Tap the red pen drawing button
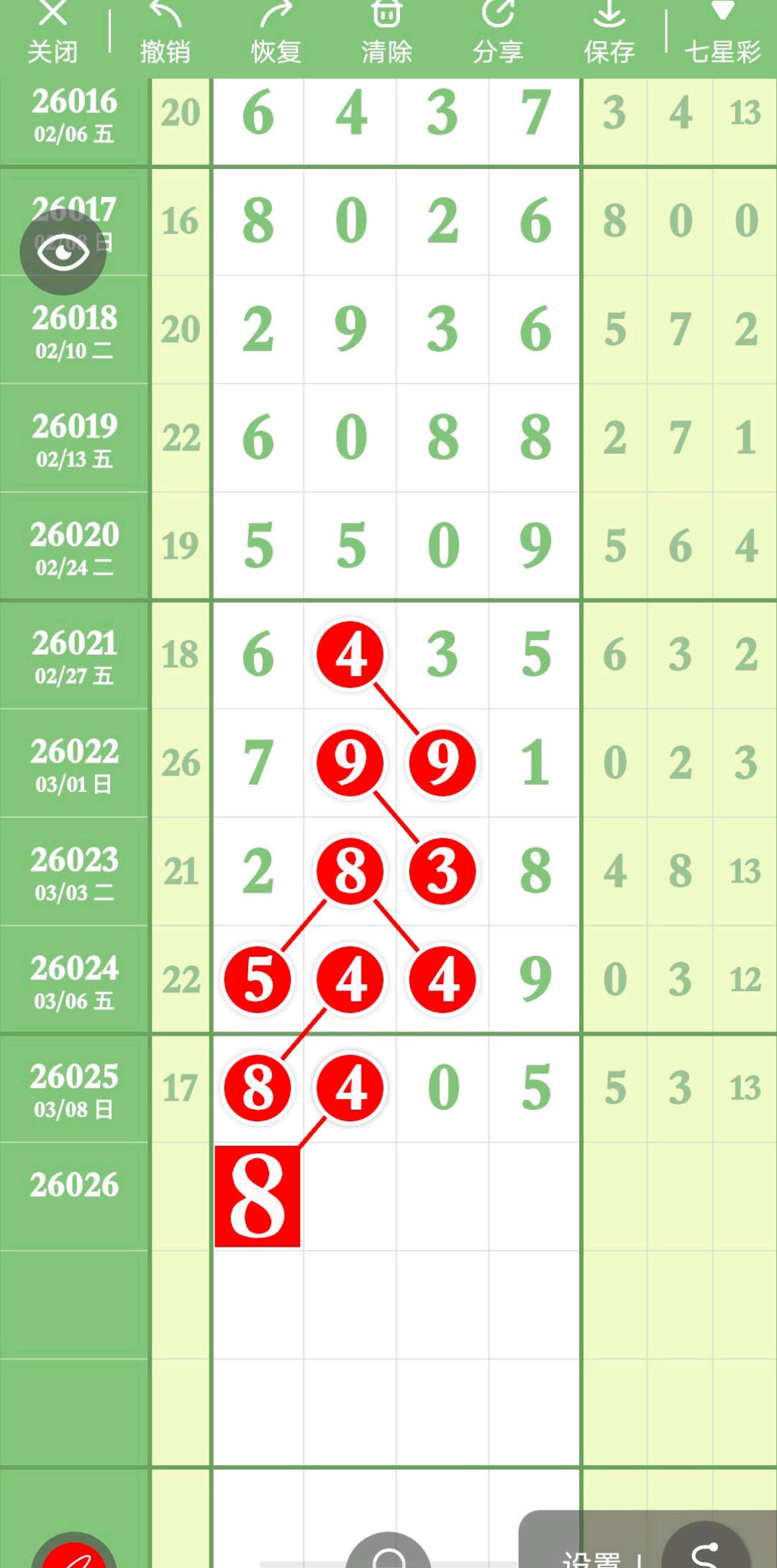This screenshot has height=1568, width=777. pyautogui.click(x=74, y=1554)
